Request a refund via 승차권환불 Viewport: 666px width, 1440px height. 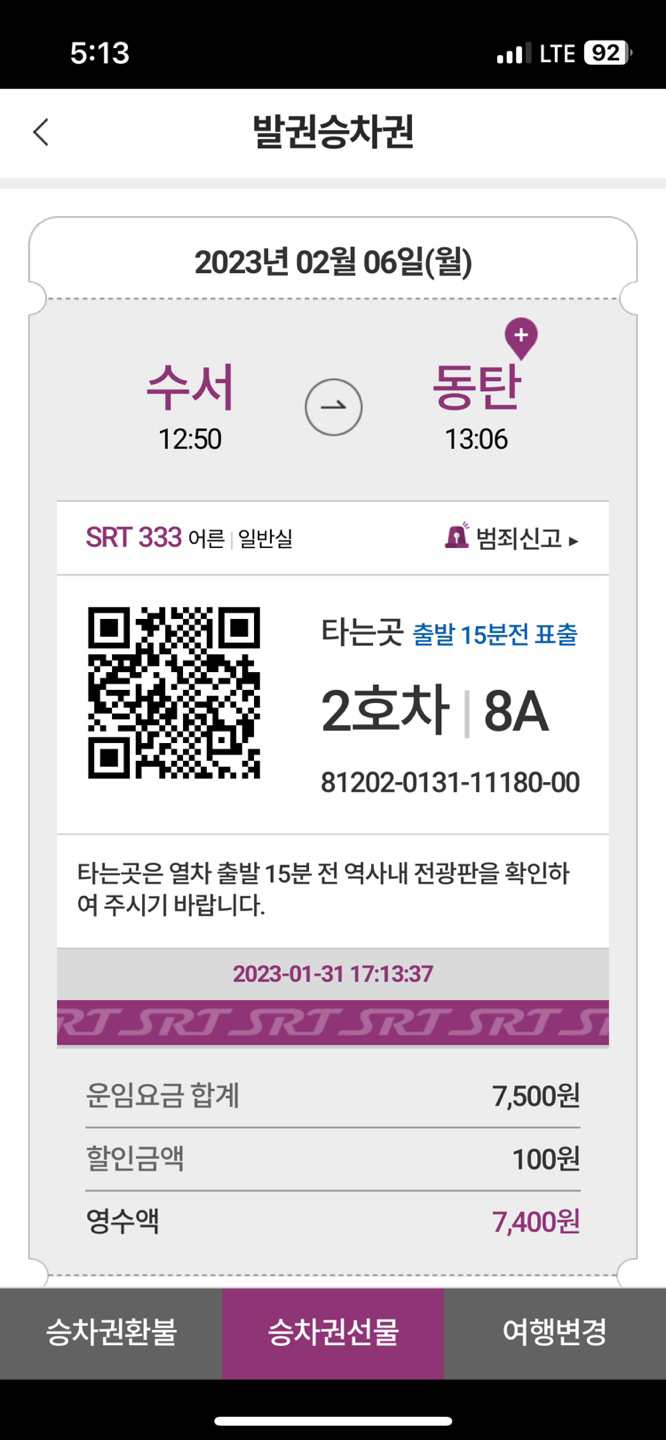click(x=111, y=1332)
